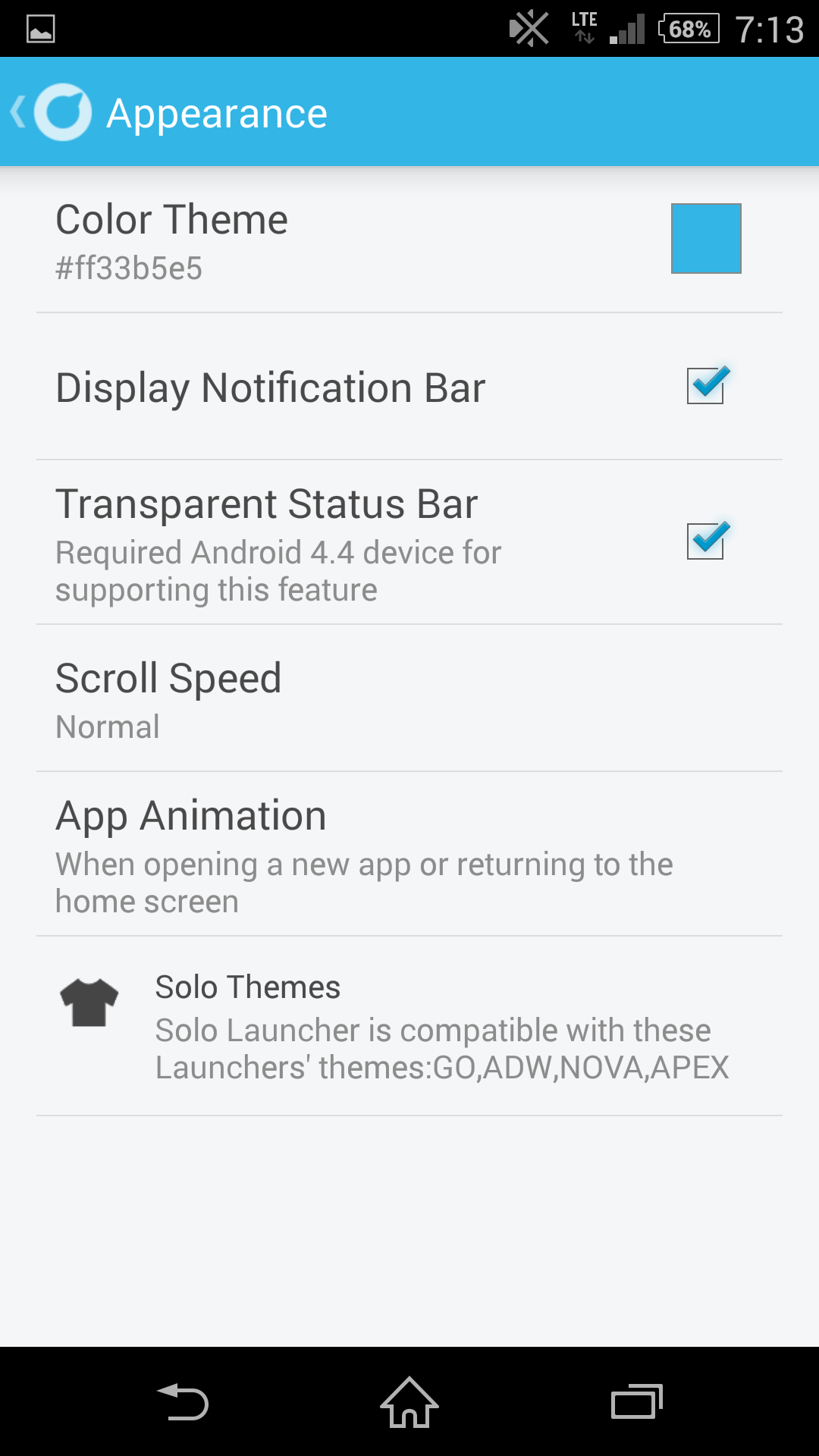Open the Color Theme setting
This screenshot has width=819, height=1456.
tap(409, 240)
